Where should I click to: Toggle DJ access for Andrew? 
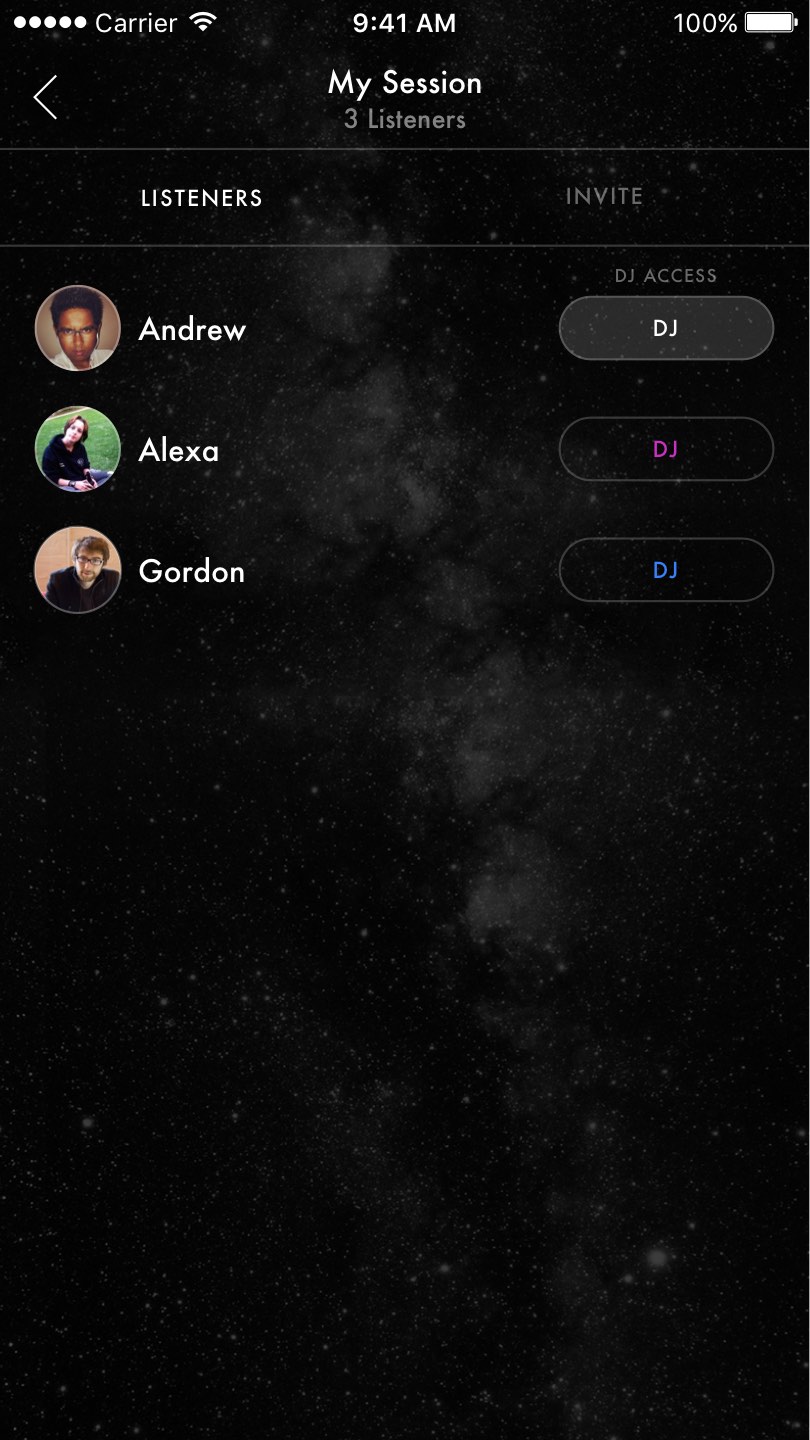pyautogui.click(x=666, y=328)
